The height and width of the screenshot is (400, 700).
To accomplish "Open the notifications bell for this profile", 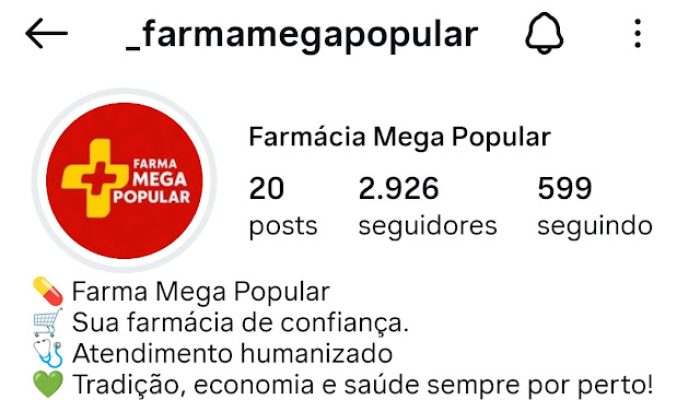I will (x=545, y=35).
